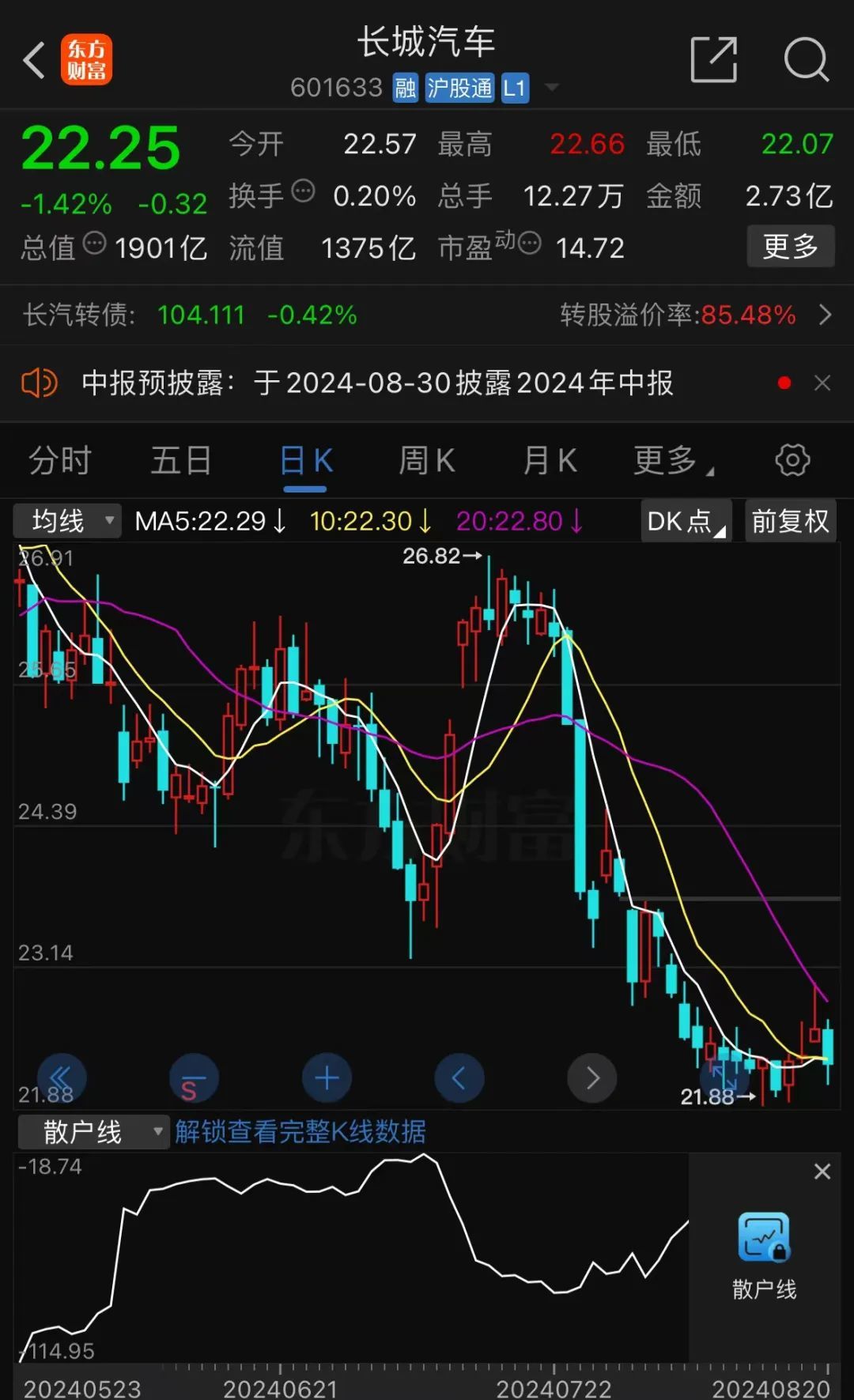
Task: Open the DK点 option
Action: 686,521
